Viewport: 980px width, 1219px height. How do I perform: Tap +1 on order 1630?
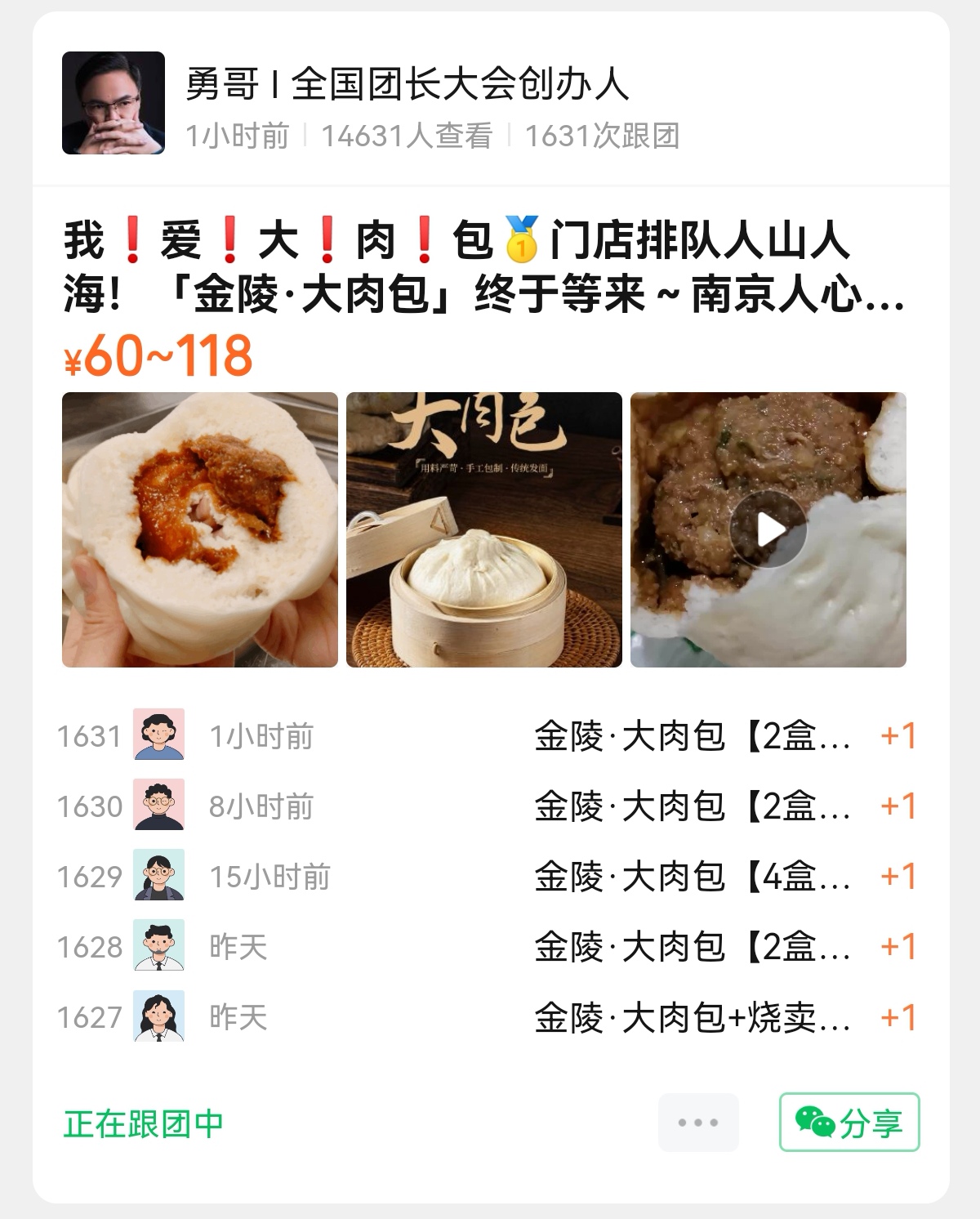pos(898,806)
